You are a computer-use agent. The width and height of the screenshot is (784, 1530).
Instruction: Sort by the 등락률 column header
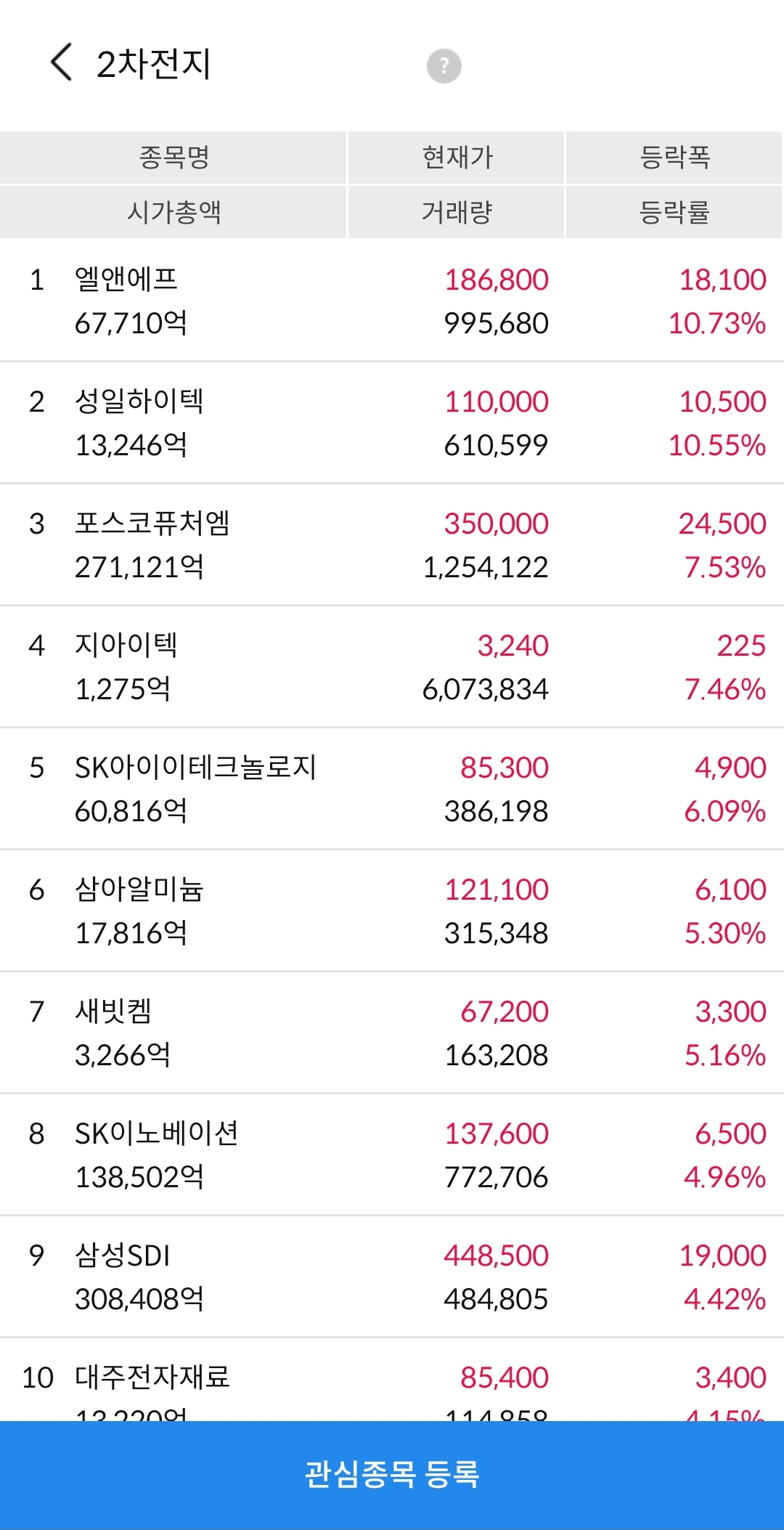pos(674,212)
